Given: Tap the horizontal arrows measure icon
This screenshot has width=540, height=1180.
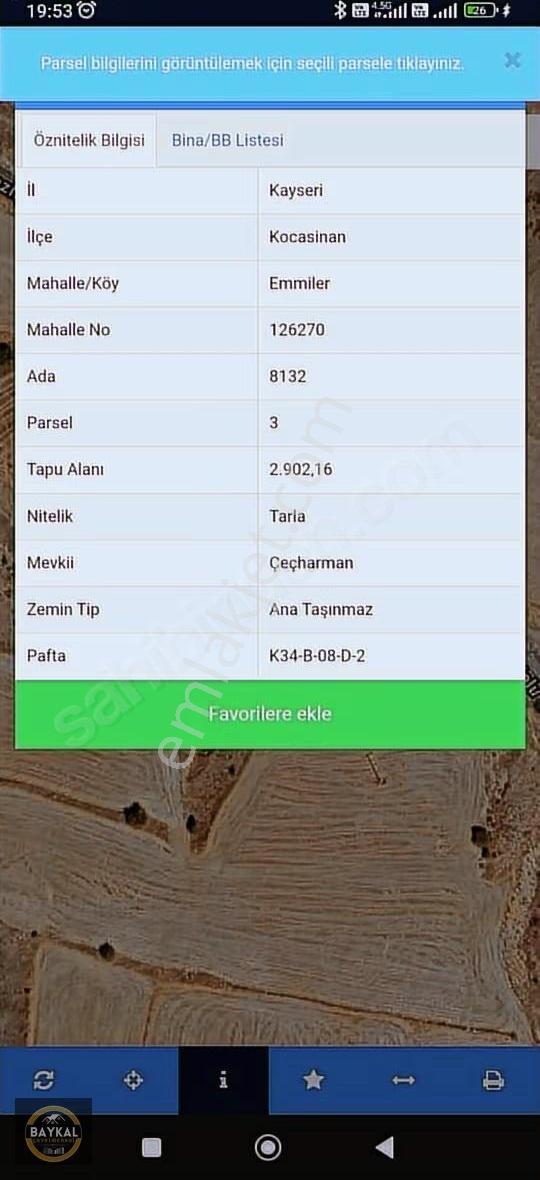Looking at the screenshot, I should 404,1081.
